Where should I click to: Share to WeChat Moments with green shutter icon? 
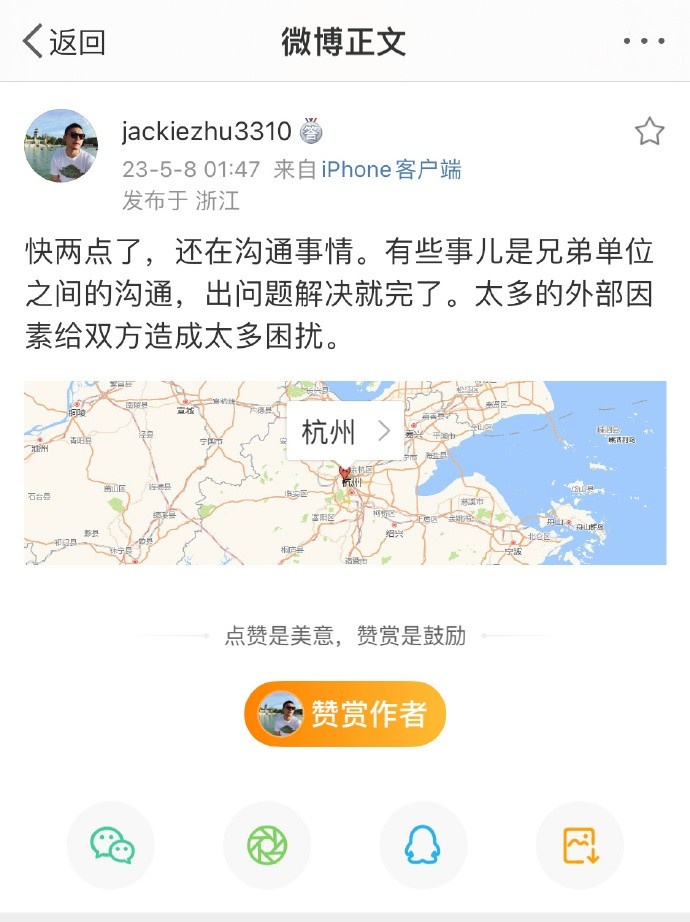click(267, 845)
